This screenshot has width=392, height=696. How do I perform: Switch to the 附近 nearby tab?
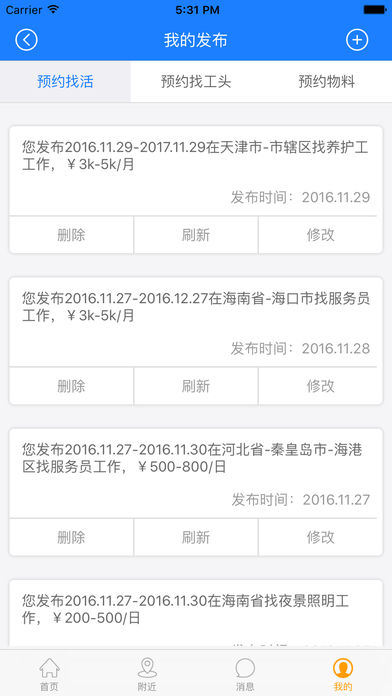tap(147, 674)
